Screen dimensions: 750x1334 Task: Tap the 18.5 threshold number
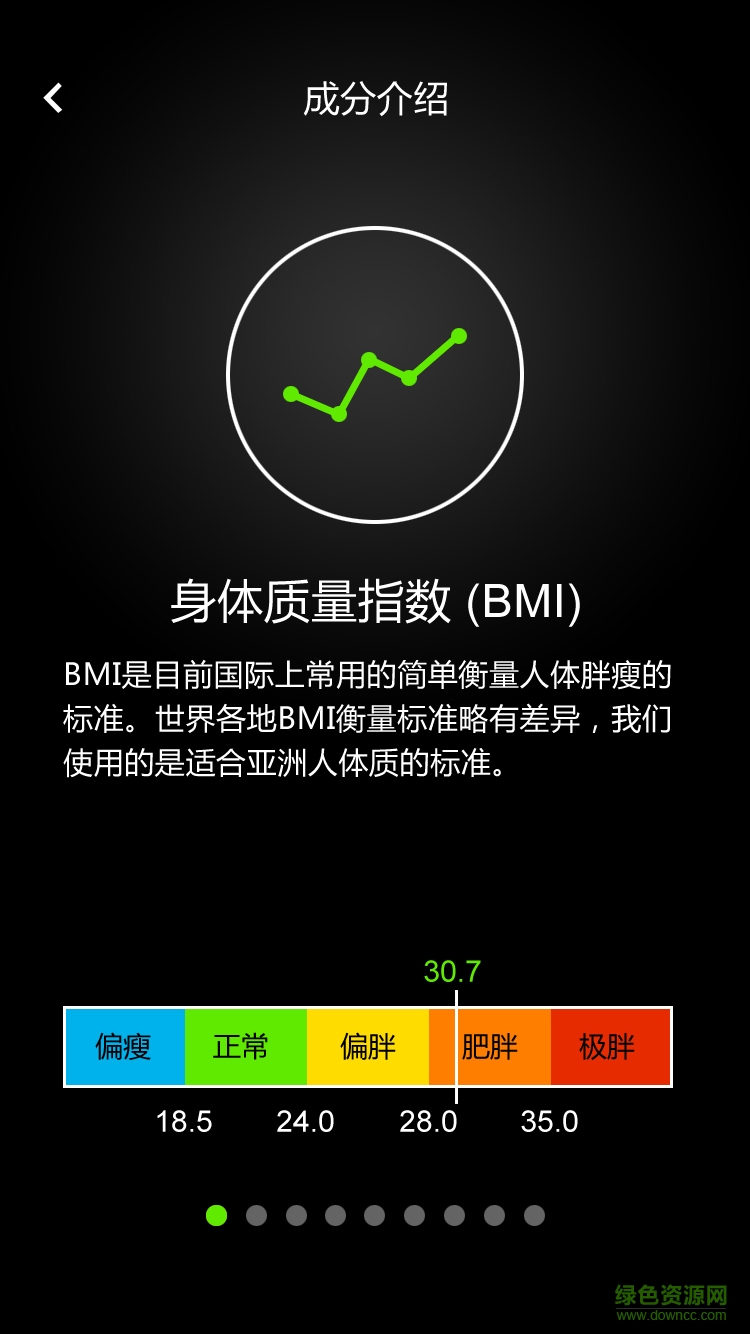pyautogui.click(x=185, y=1122)
